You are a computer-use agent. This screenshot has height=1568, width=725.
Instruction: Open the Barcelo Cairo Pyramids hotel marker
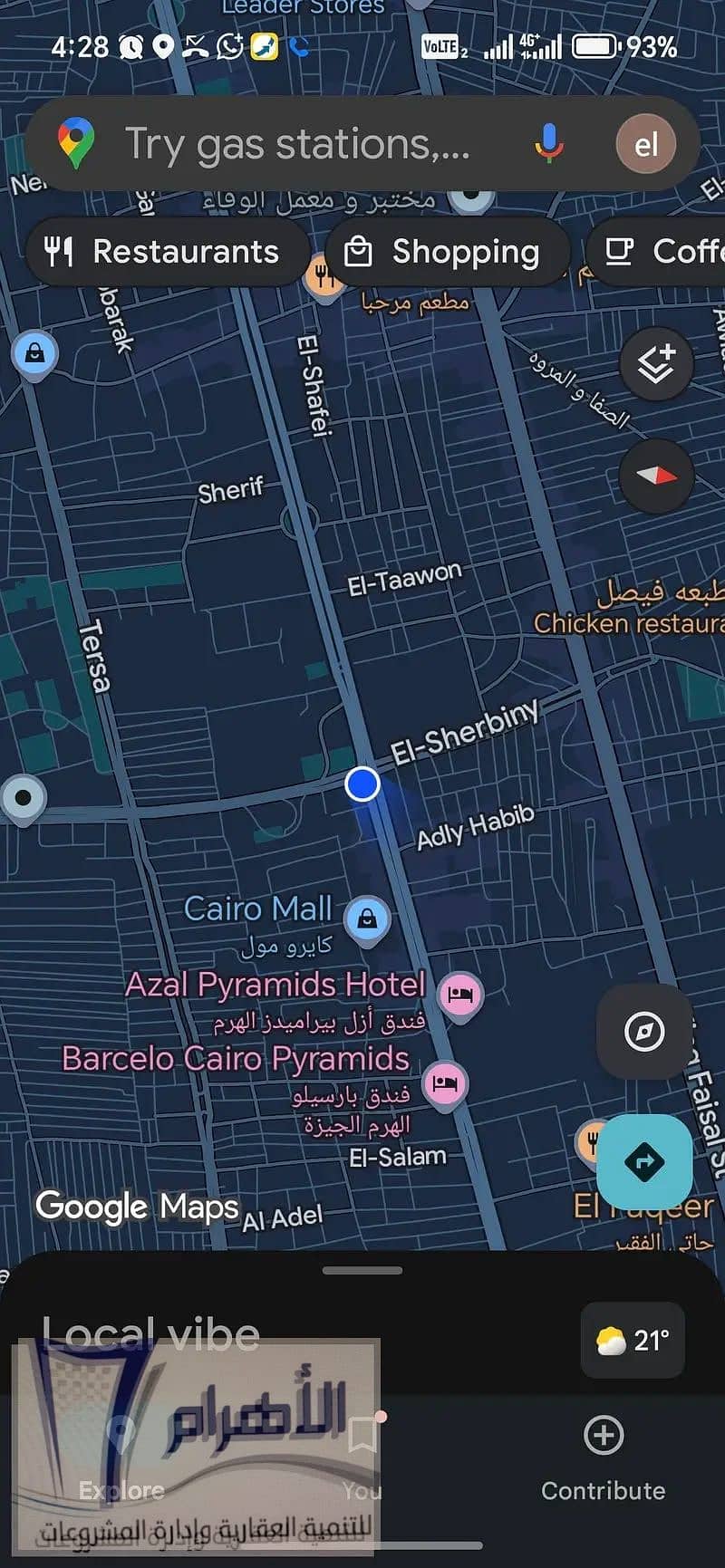click(445, 1084)
